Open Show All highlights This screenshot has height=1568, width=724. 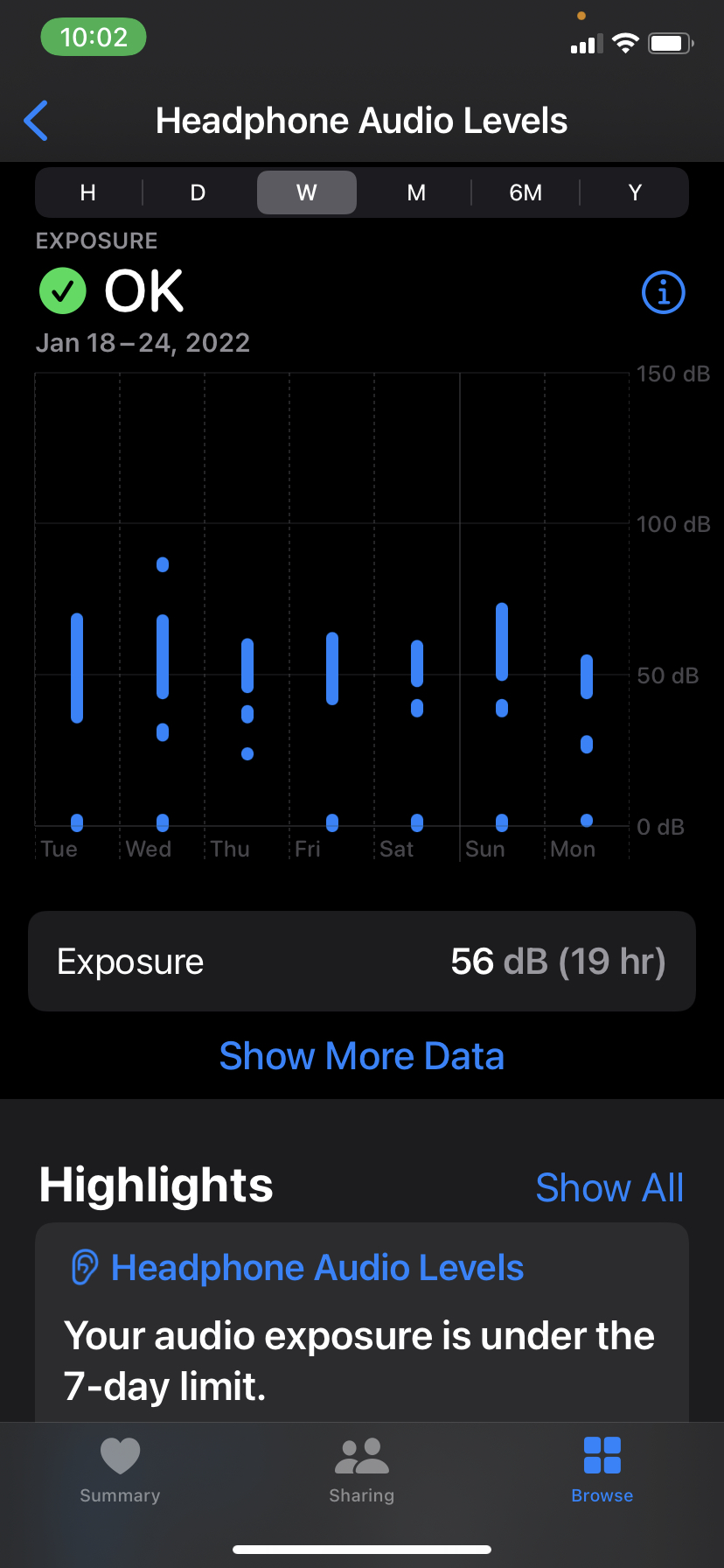609,1187
